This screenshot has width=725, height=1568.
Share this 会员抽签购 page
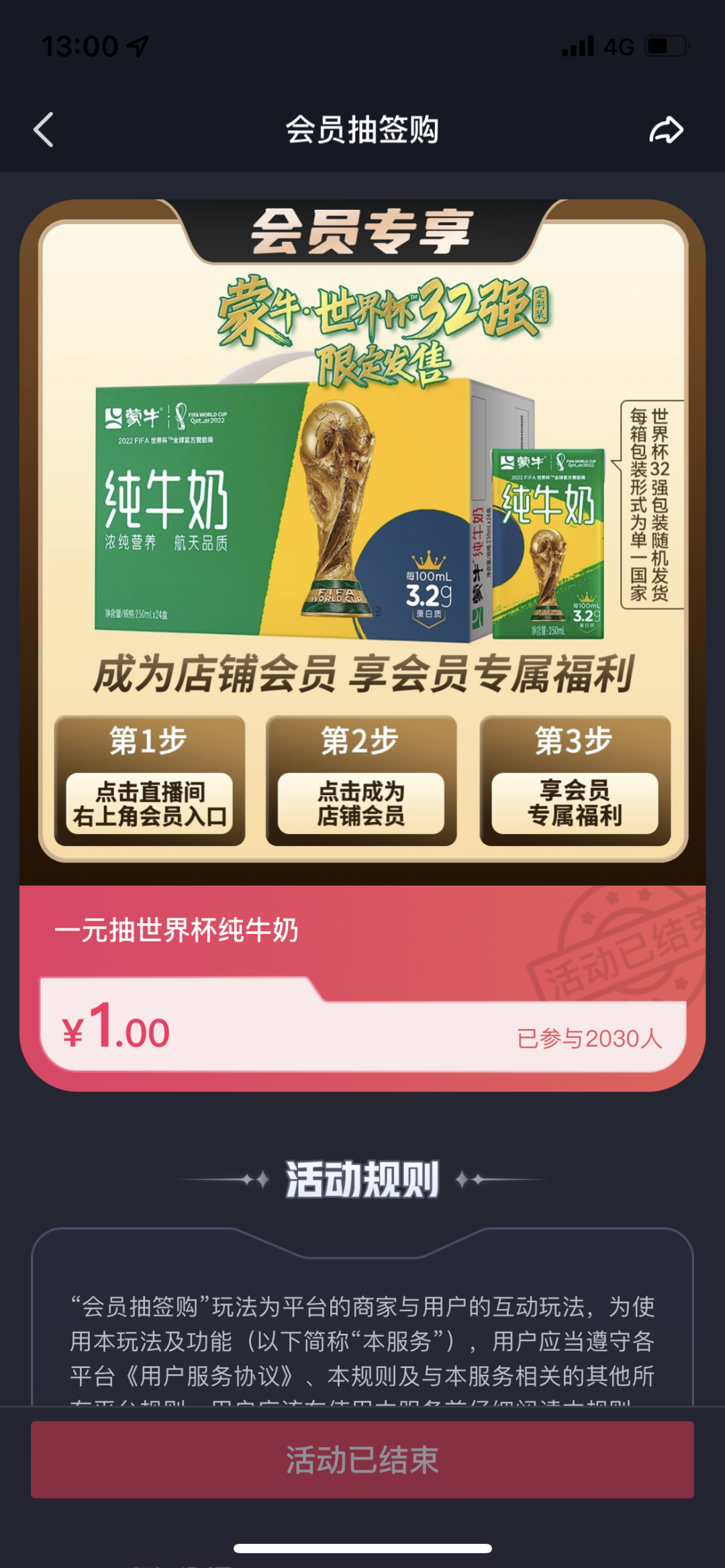click(x=665, y=130)
